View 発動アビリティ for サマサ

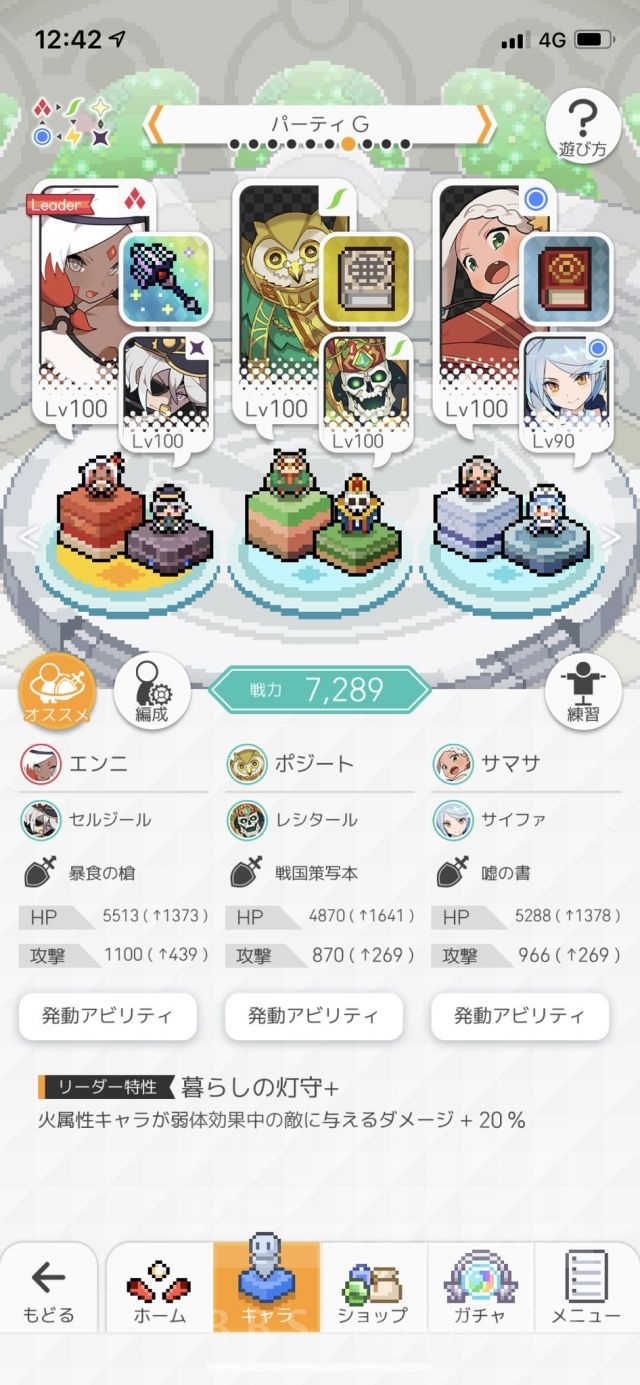[520, 1016]
